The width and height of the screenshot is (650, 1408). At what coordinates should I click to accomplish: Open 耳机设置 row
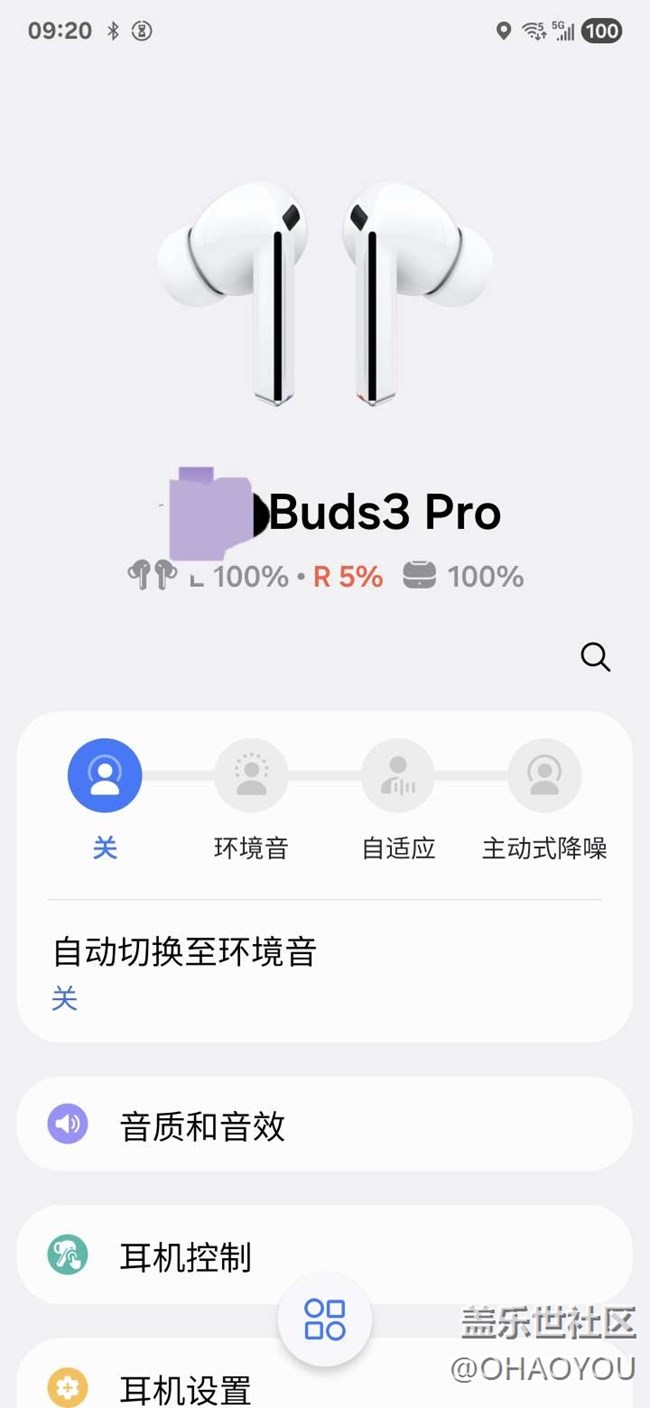[185, 1388]
